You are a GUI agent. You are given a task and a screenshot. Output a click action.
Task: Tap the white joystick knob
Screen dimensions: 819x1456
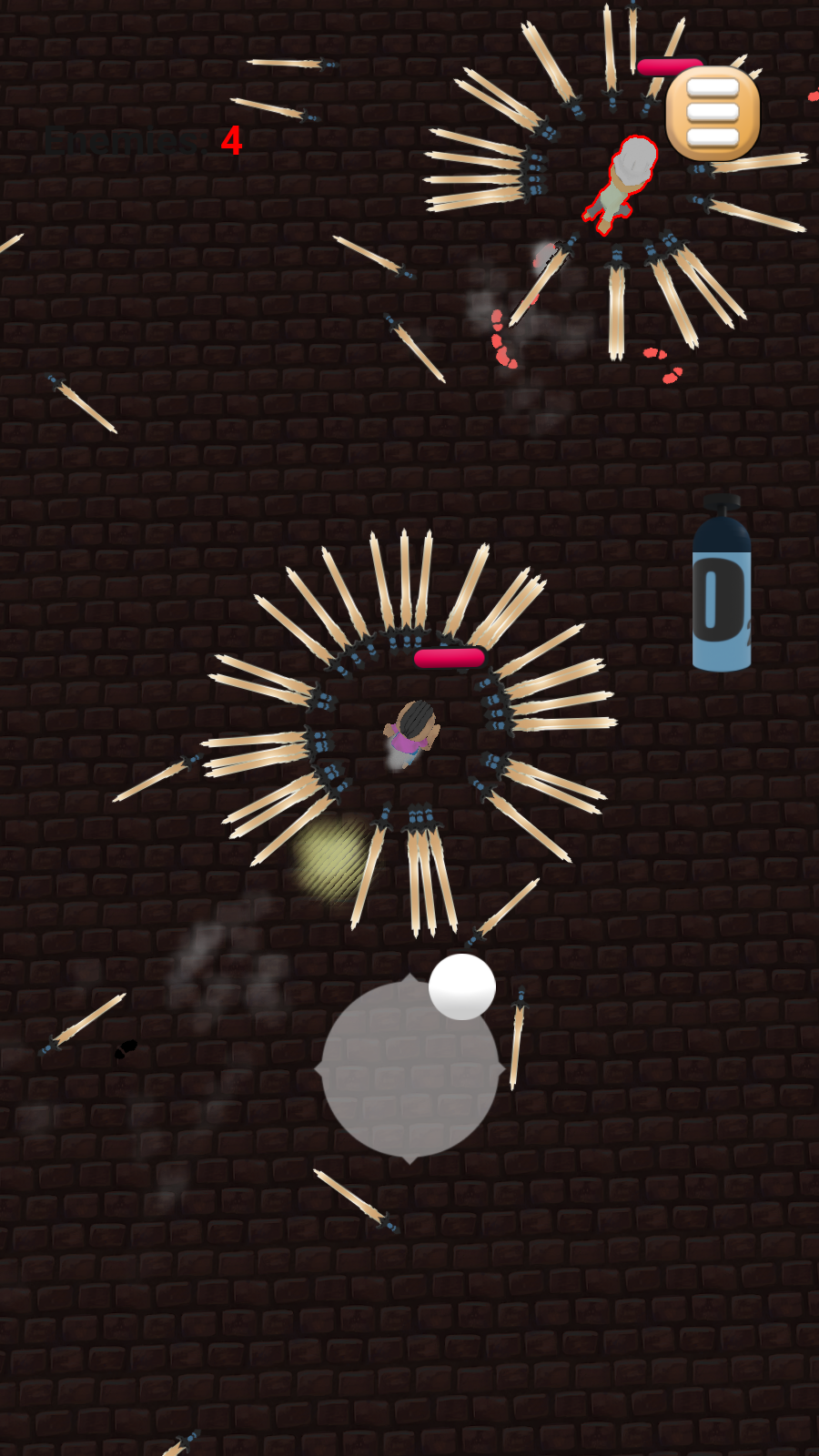tap(462, 986)
